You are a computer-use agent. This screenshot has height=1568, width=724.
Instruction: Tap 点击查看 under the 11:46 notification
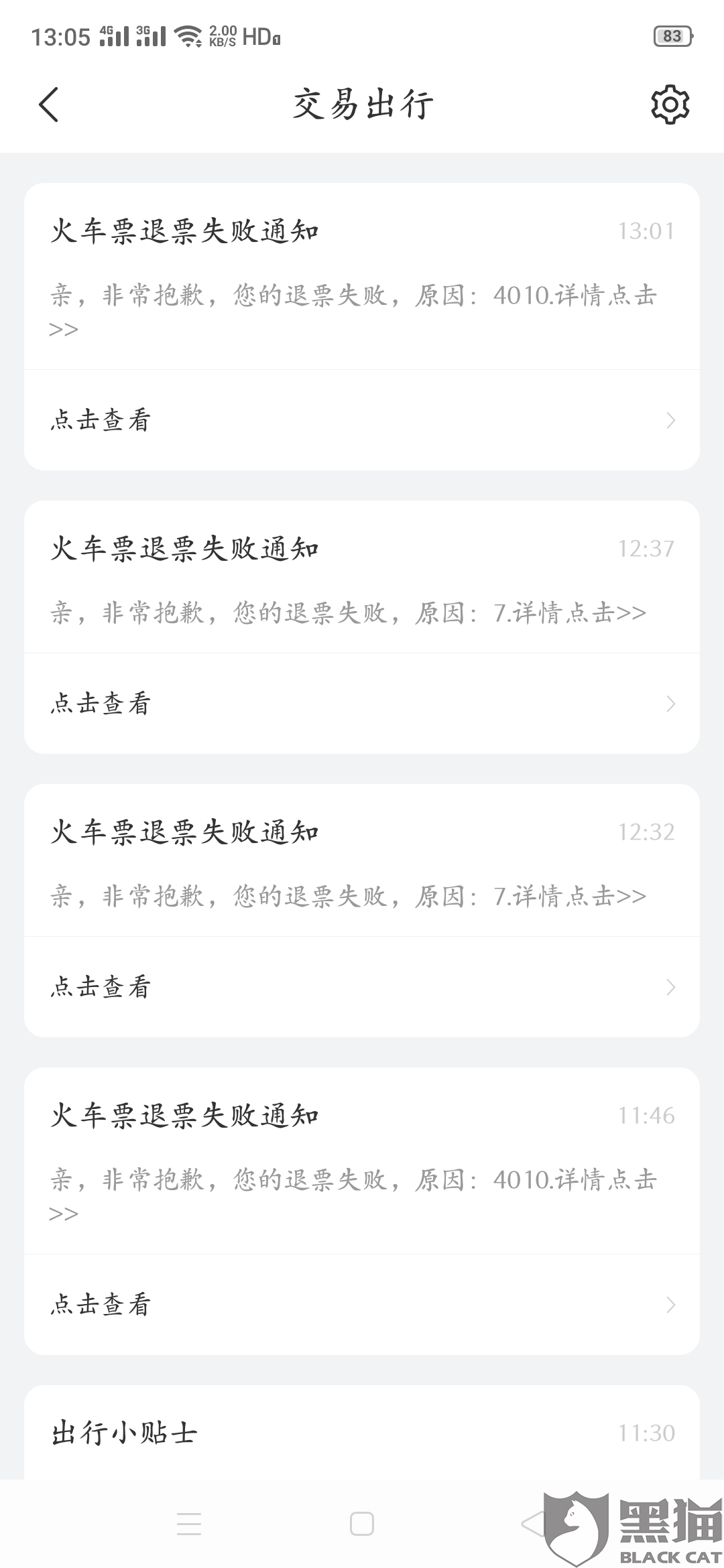(x=362, y=1304)
